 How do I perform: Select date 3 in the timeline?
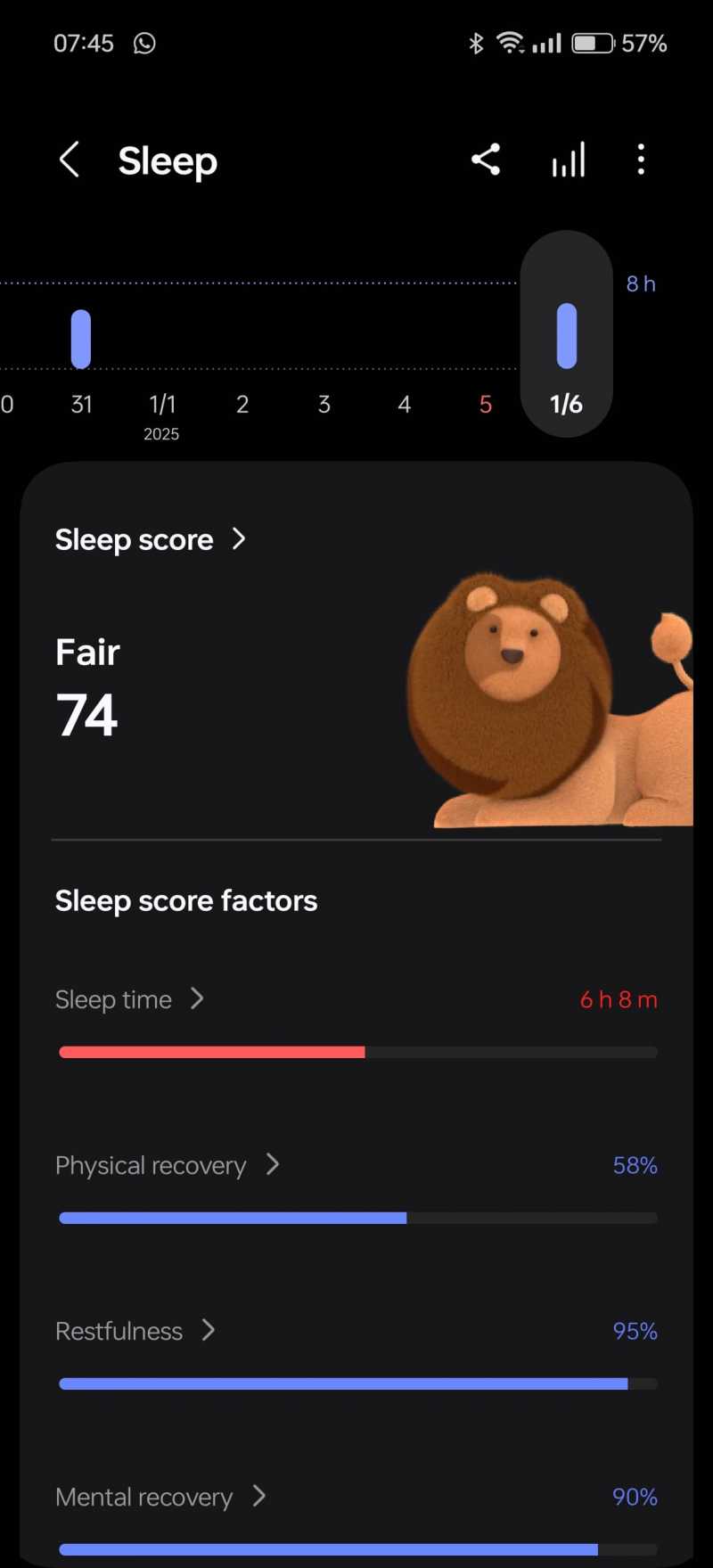click(324, 405)
